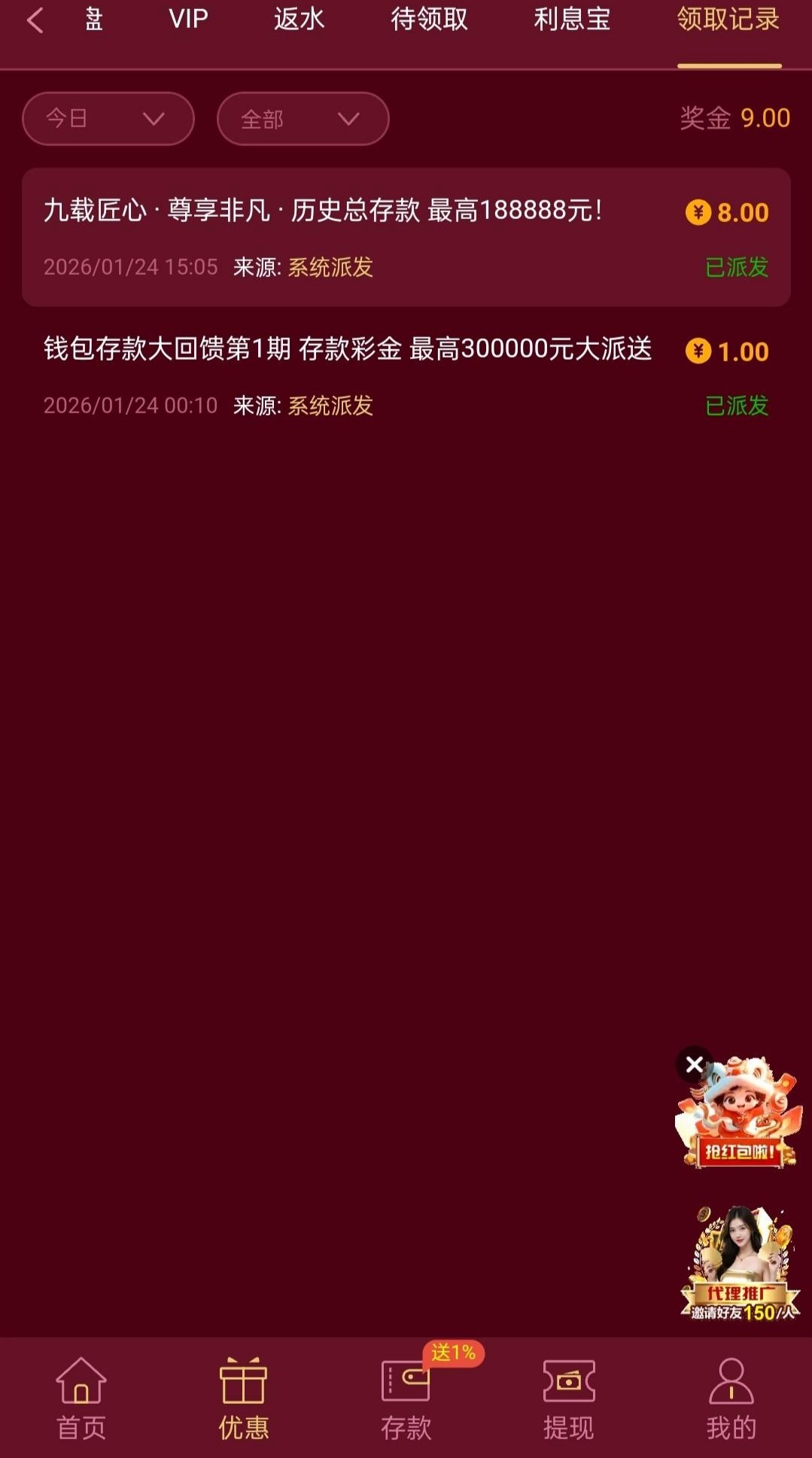Open the 钱包存款大回馈第1期 1.00 record
Image resolution: width=812 pixels, height=1458 pixels.
[x=406, y=376]
